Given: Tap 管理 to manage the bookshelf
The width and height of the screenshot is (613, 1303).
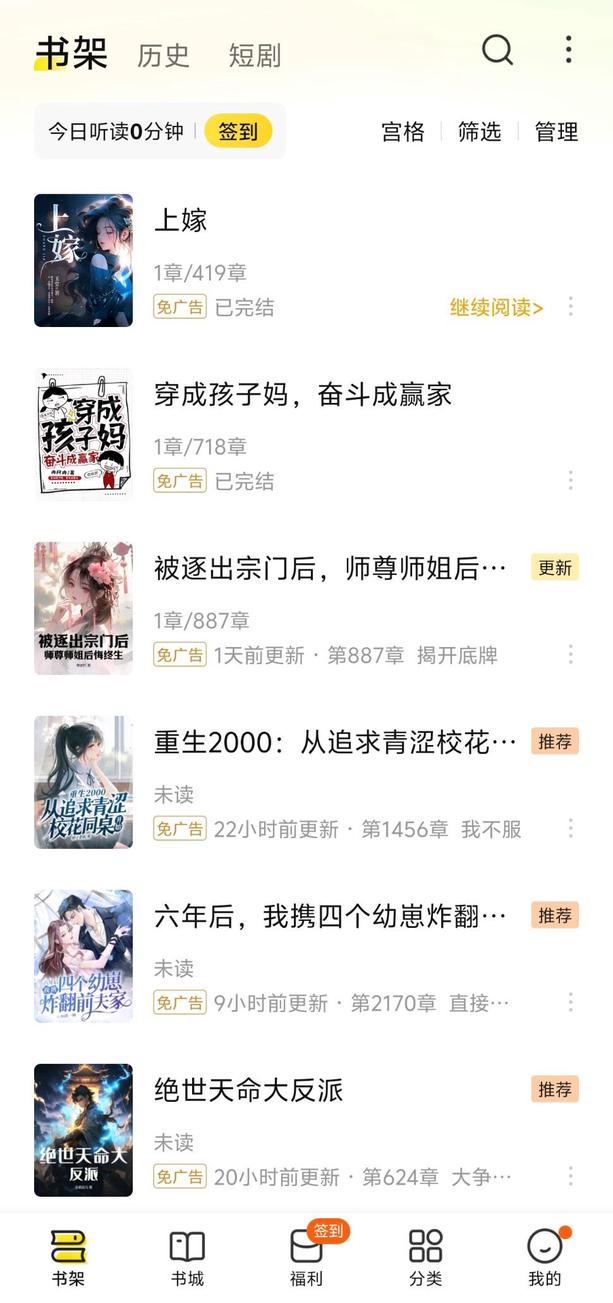Looking at the screenshot, I should coord(556,132).
